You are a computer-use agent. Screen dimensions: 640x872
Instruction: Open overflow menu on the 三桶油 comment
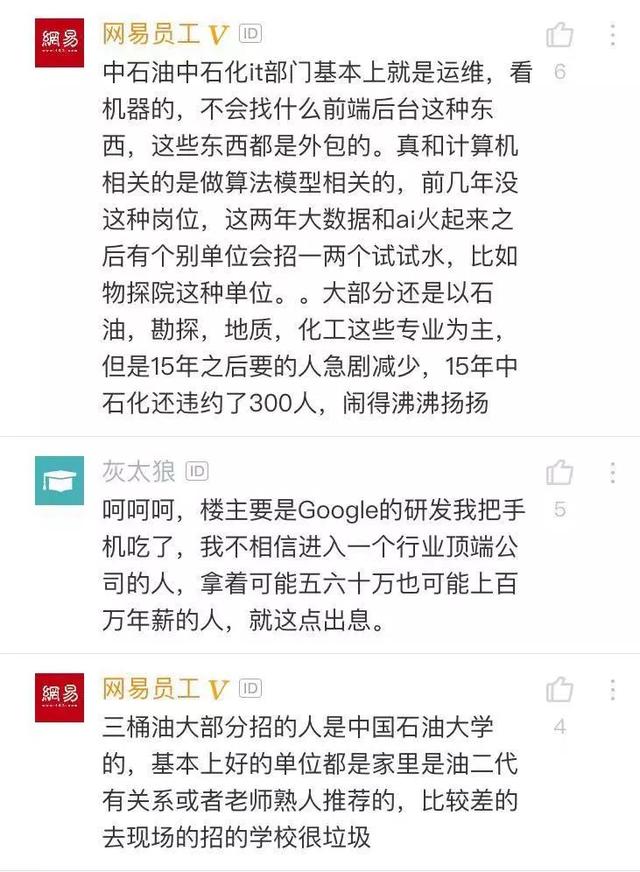pyautogui.click(x=613, y=689)
